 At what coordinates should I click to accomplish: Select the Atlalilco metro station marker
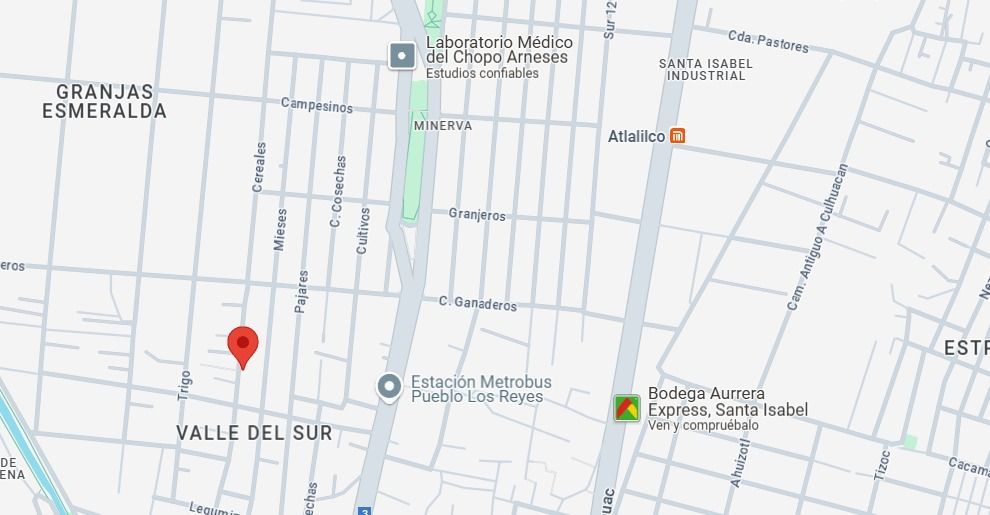tap(677, 136)
